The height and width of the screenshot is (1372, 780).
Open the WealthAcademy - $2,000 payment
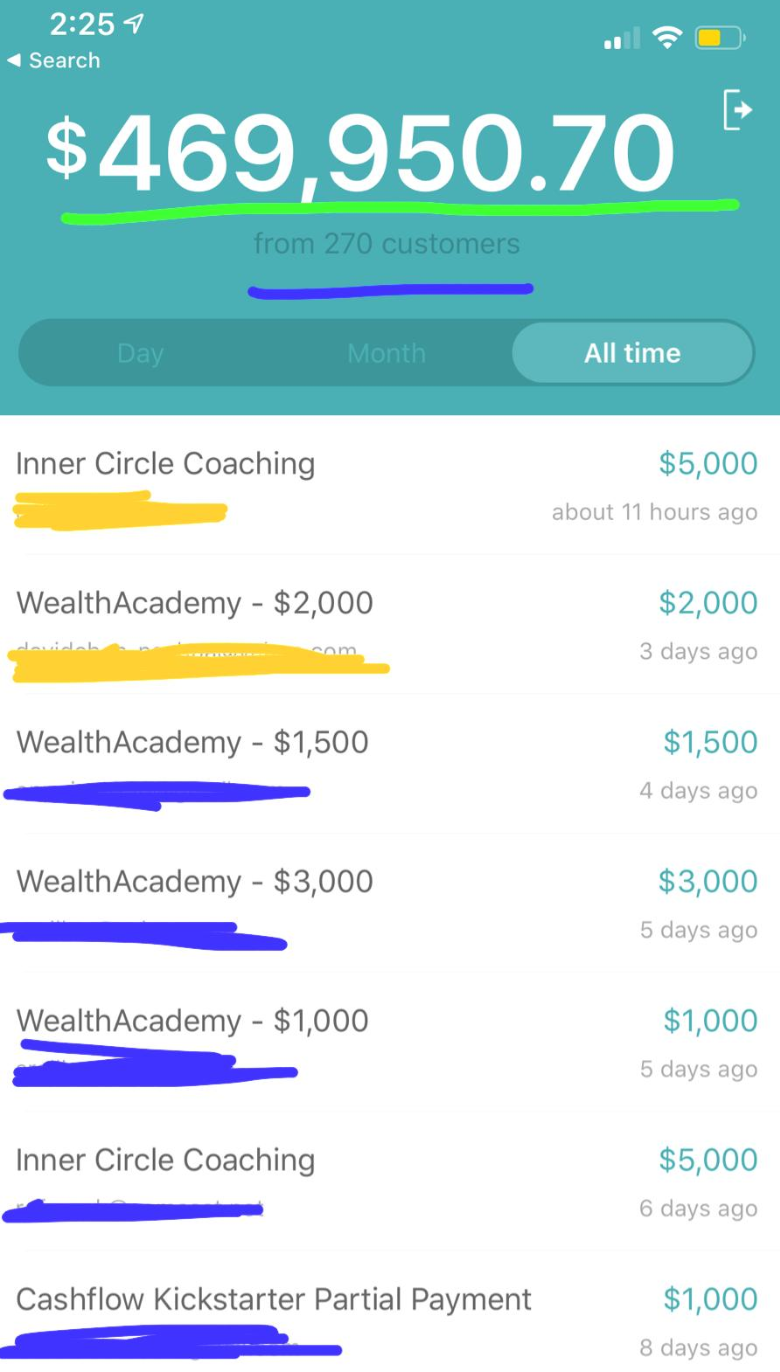[x=390, y=625]
